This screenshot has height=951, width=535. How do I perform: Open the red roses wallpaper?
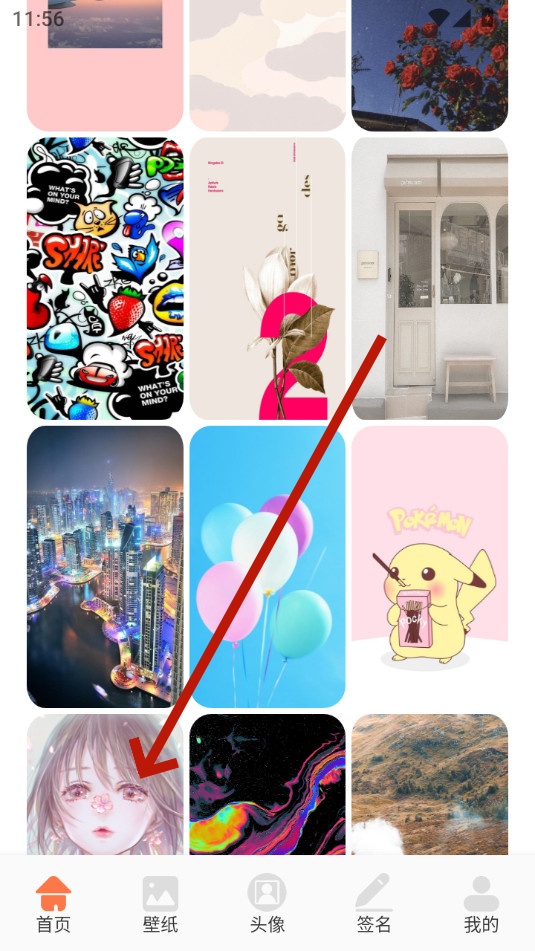coord(429,66)
